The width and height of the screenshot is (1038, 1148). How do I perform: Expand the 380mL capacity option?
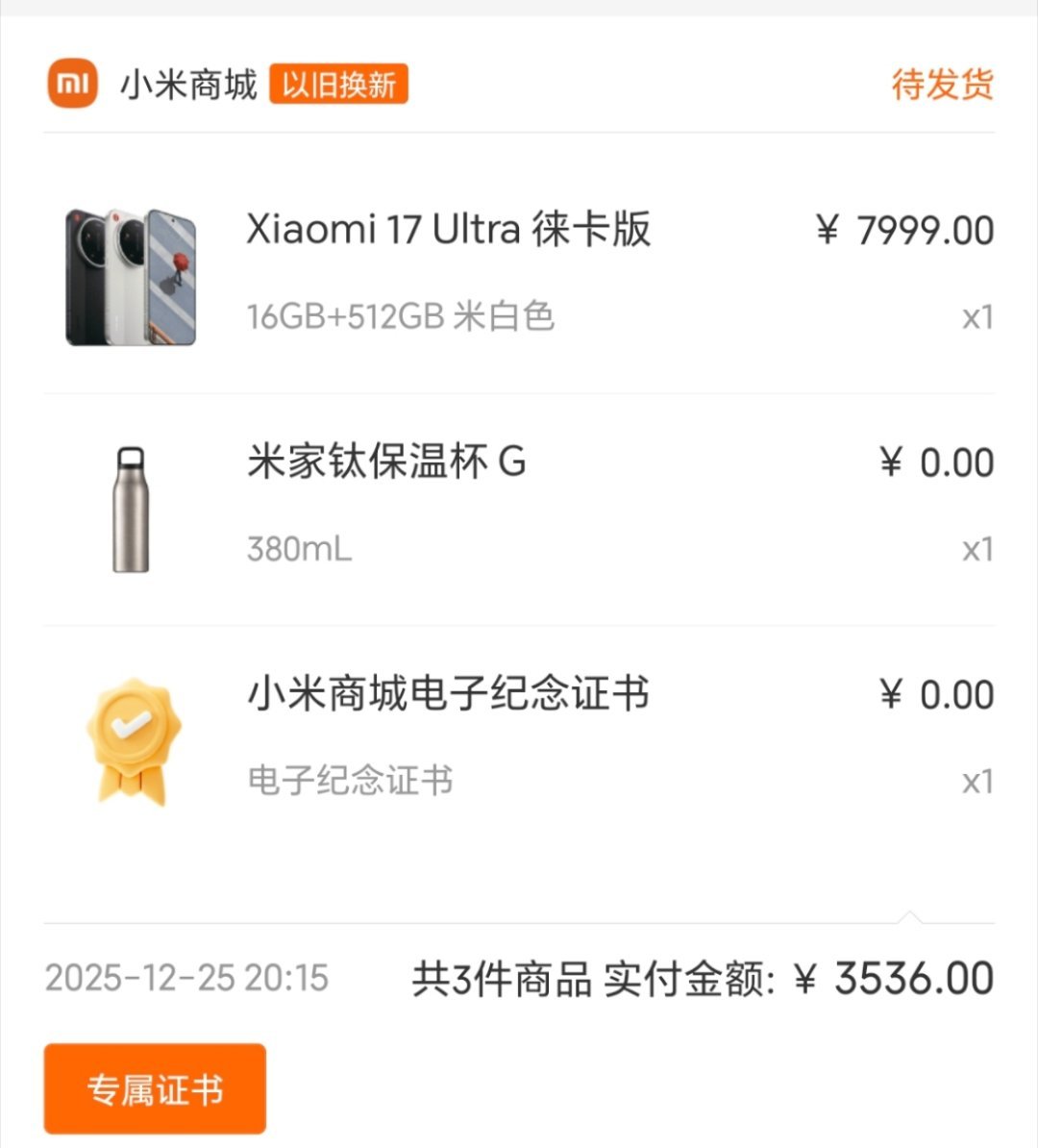300,550
